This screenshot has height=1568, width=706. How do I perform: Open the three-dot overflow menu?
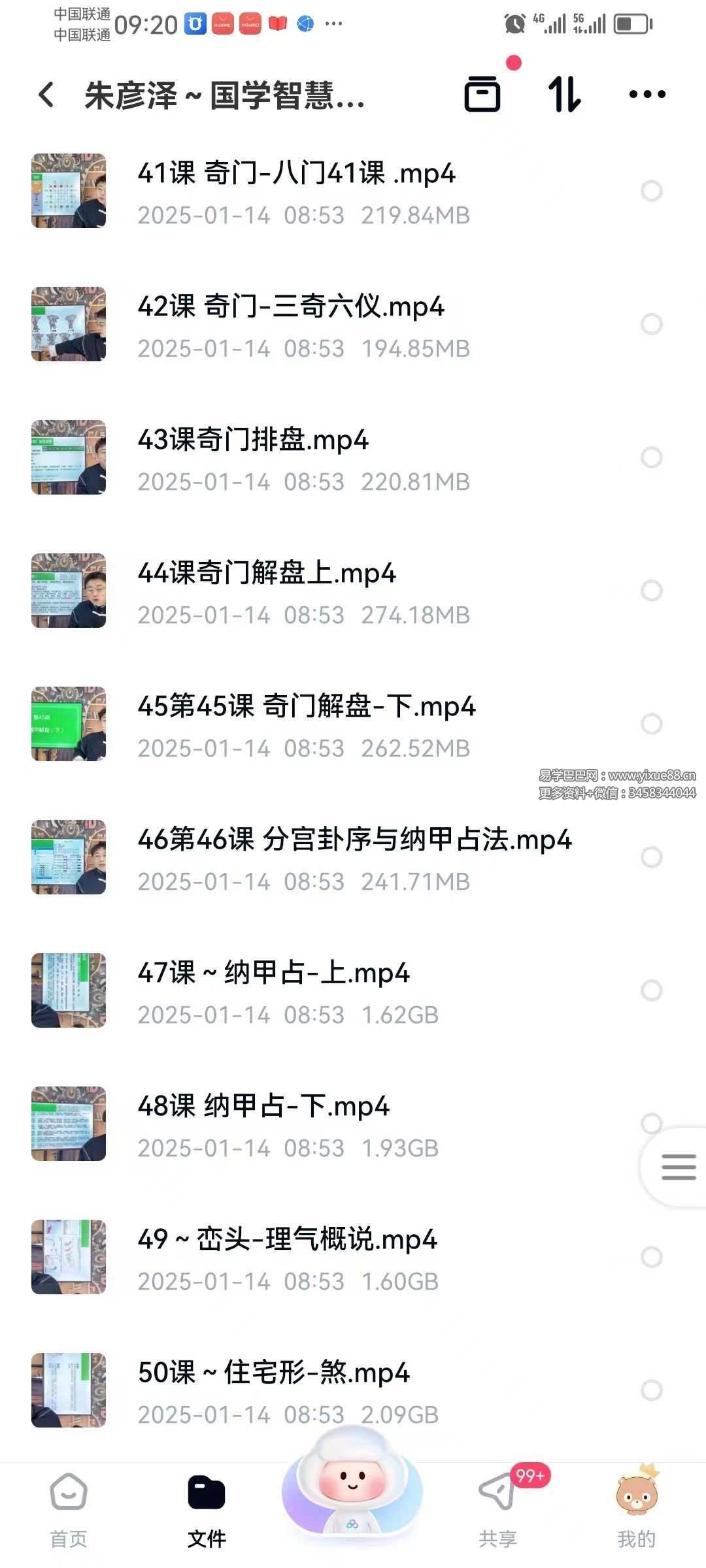(647, 94)
